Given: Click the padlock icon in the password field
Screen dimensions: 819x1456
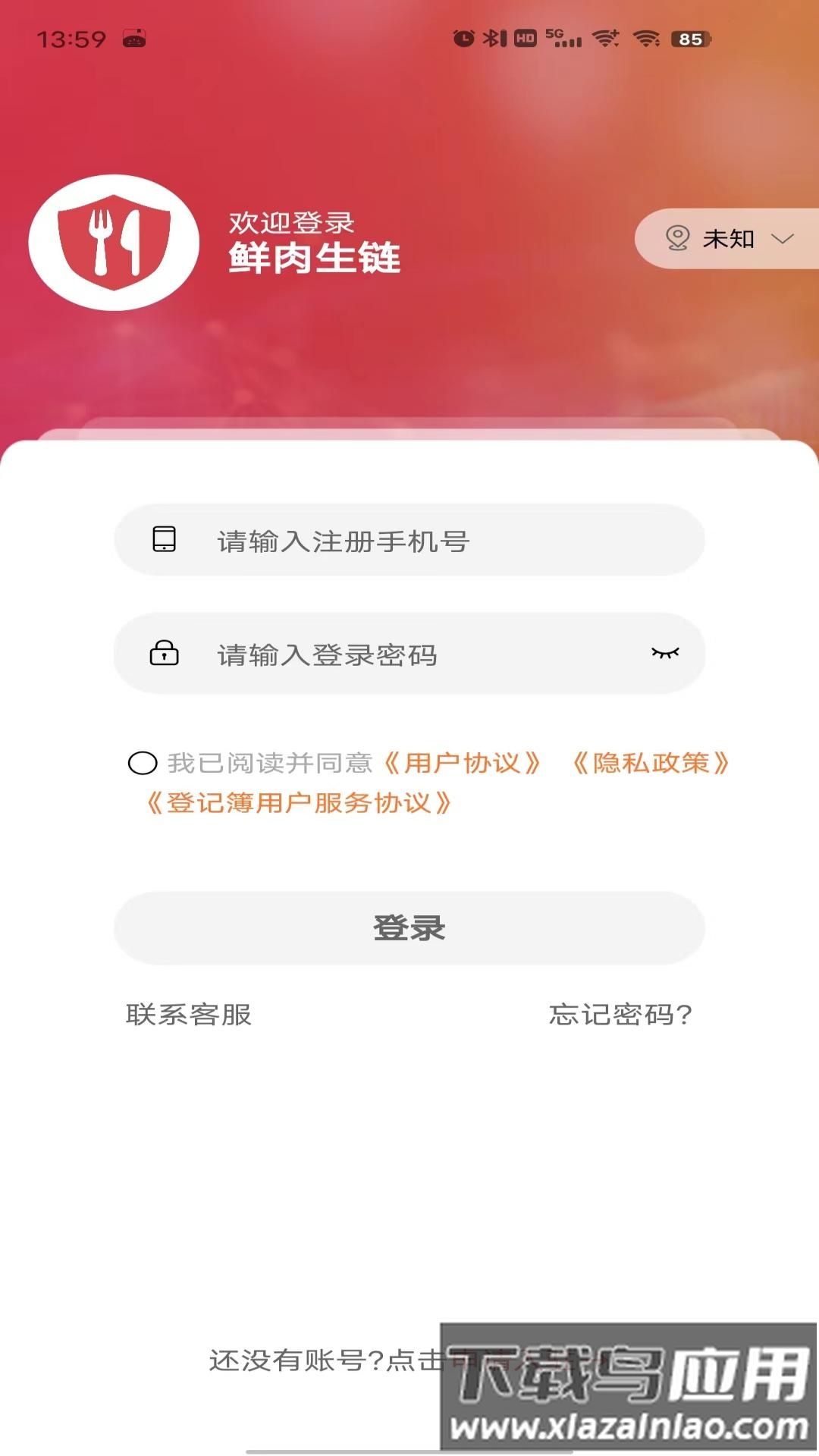Looking at the screenshot, I should [x=164, y=654].
